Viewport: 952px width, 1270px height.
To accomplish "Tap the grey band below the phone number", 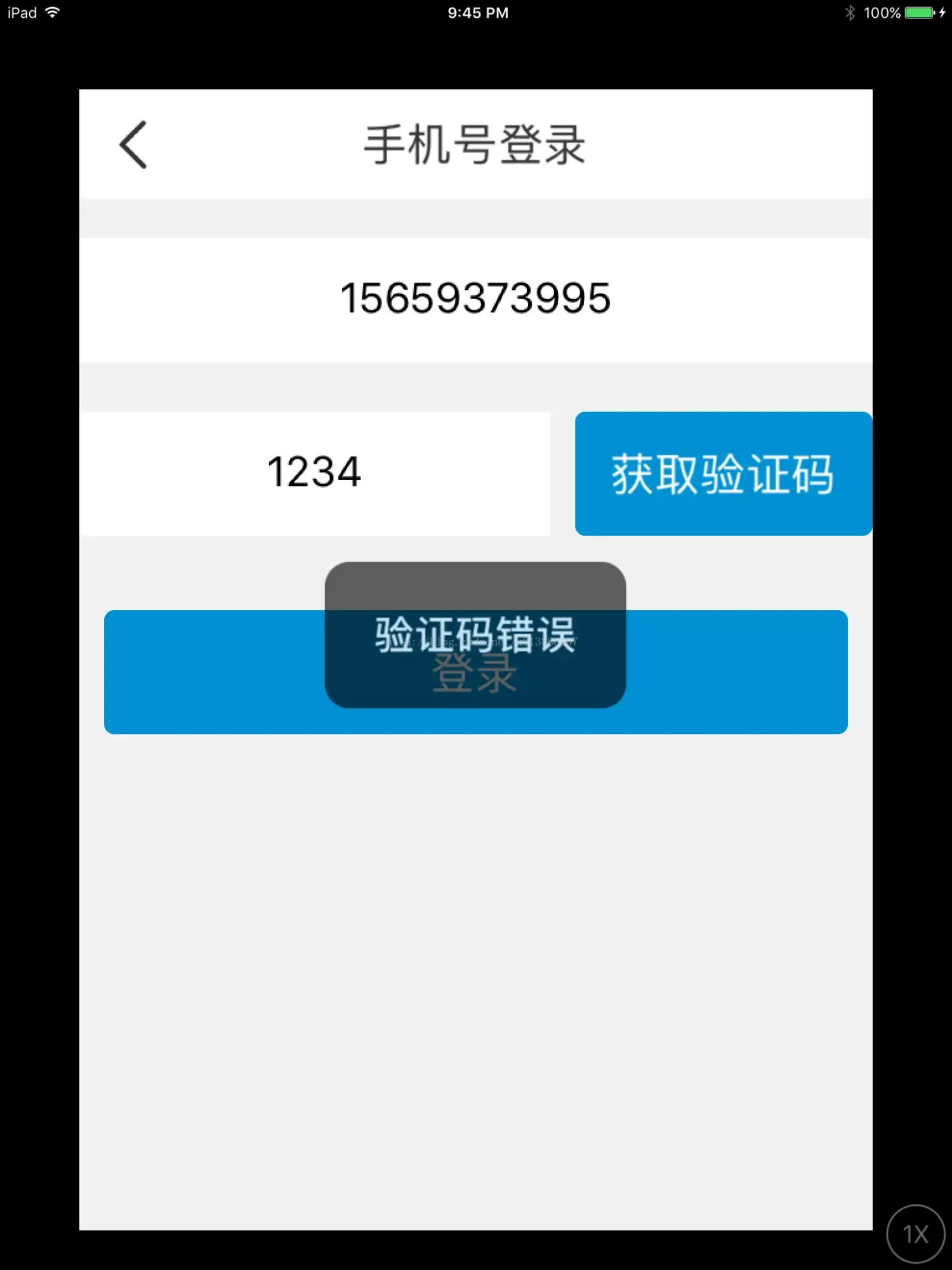I will click(x=475, y=387).
